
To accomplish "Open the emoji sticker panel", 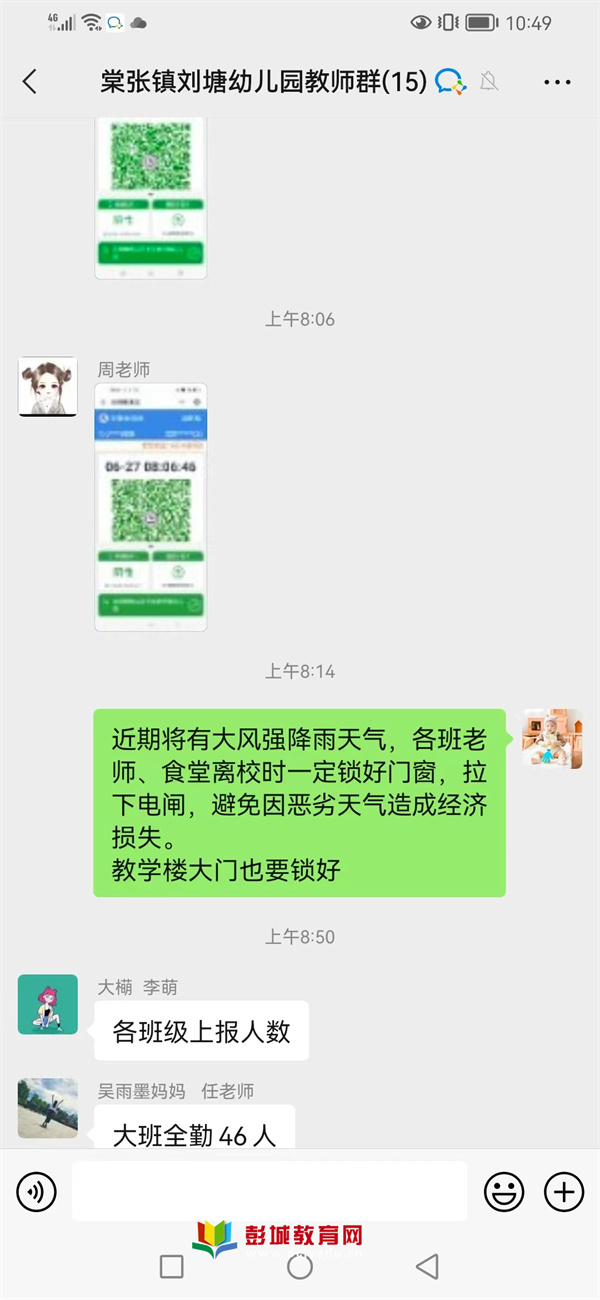I will 504,1191.
